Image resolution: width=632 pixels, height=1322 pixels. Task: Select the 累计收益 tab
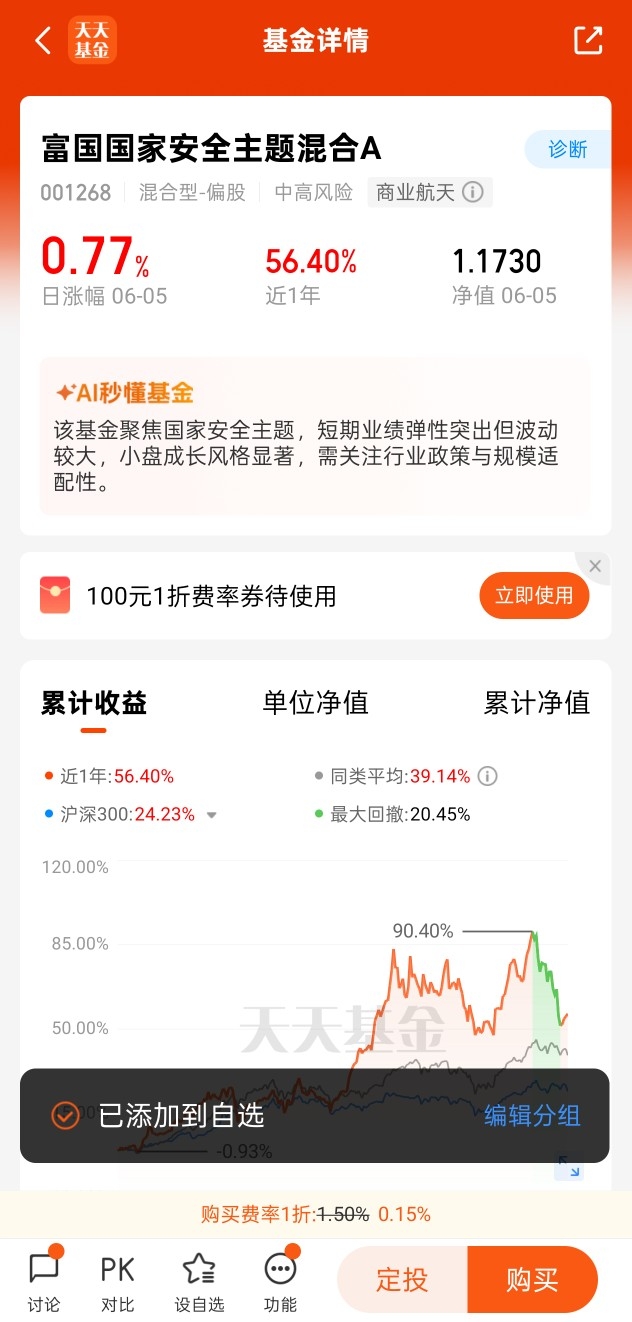pos(94,703)
